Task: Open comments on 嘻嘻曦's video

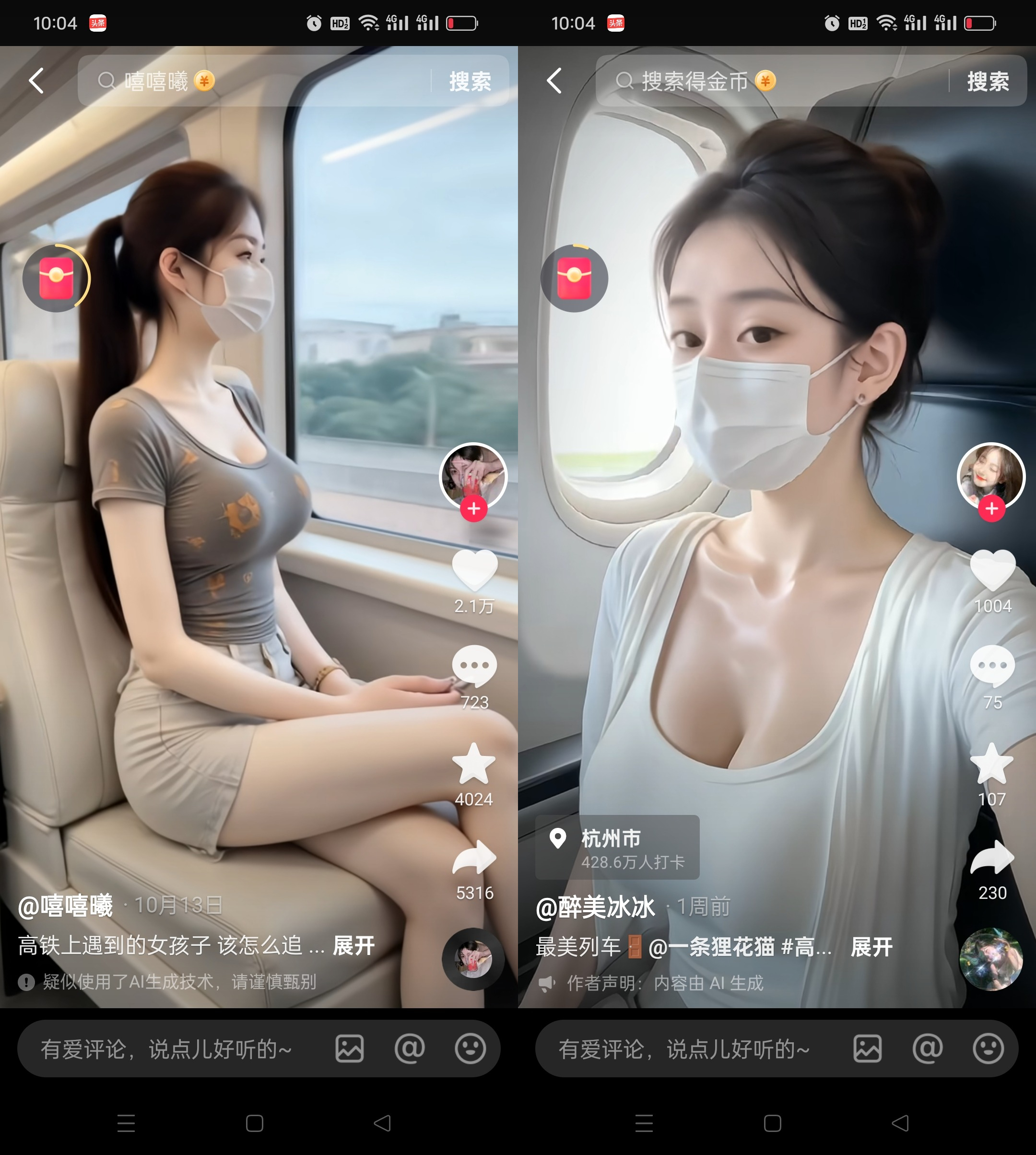Action: [474, 665]
